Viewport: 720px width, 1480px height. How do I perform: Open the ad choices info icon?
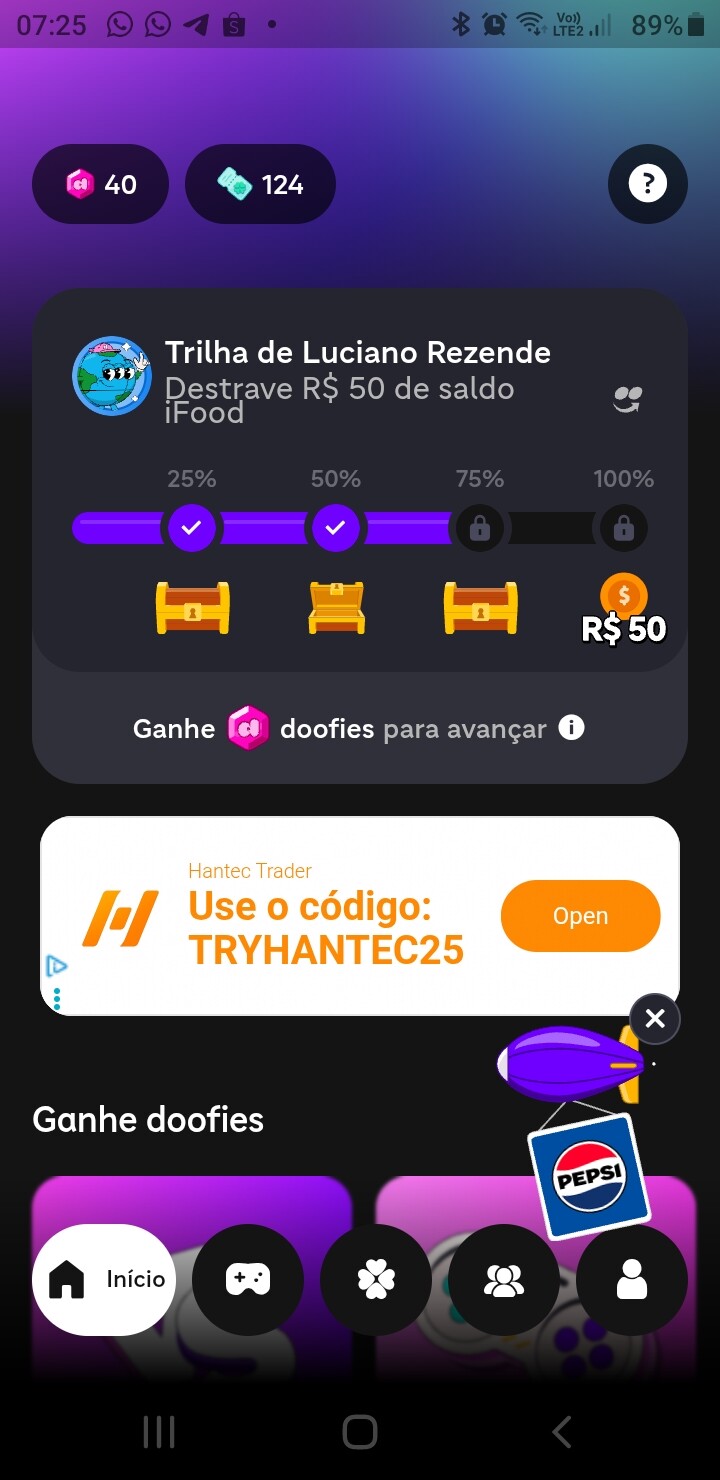[57, 966]
